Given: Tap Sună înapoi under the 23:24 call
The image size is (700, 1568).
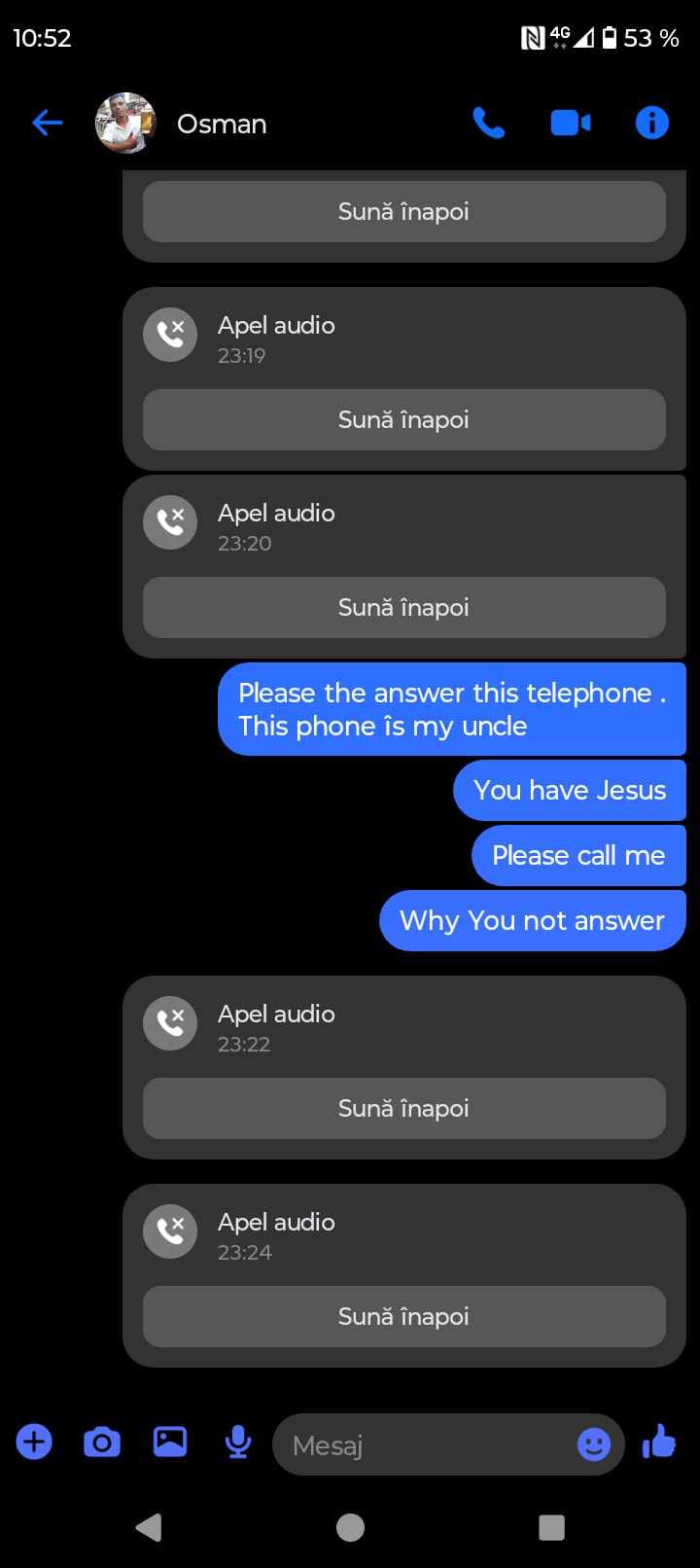Looking at the screenshot, I should click(x=403, y=1317).
